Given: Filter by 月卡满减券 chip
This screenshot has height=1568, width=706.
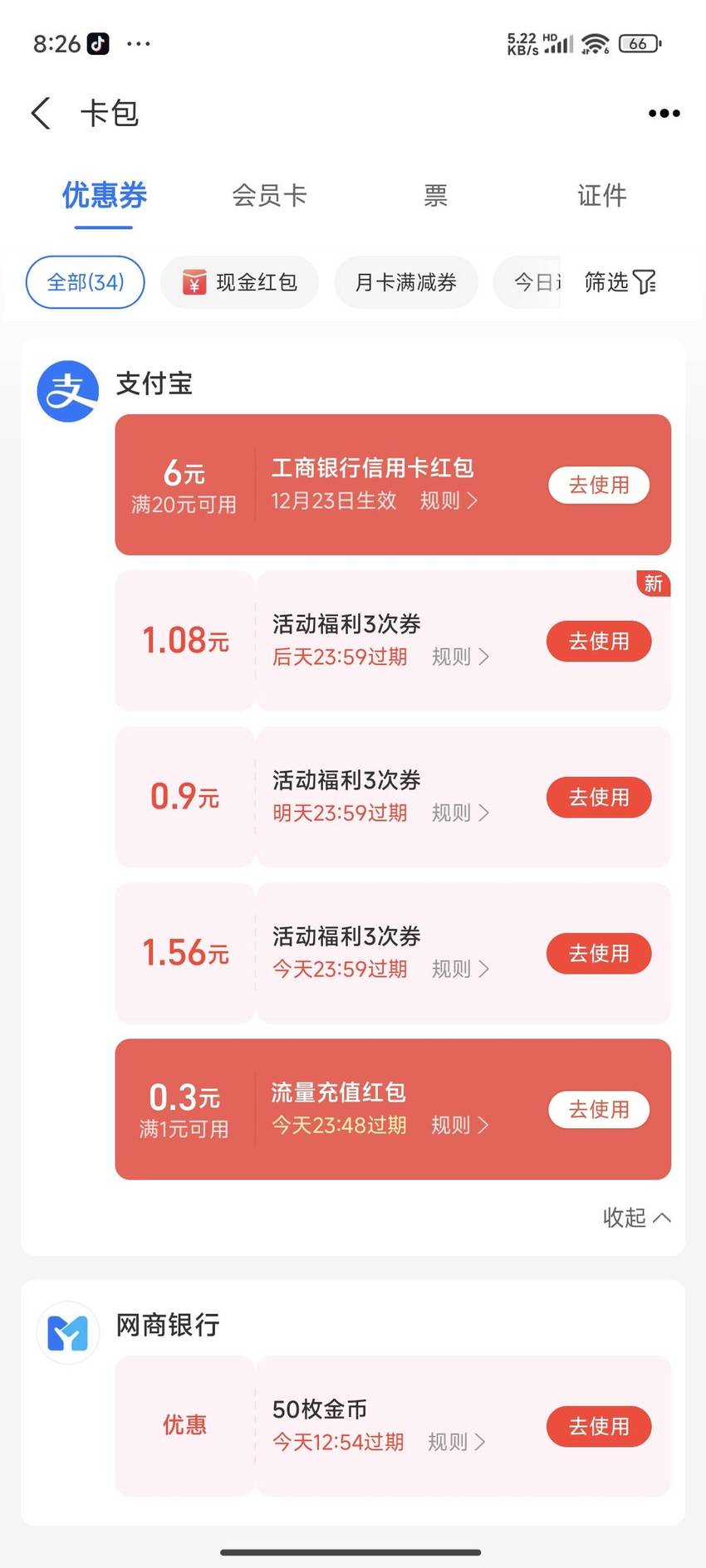Looking at the screenshot, I should click(406, 282).
